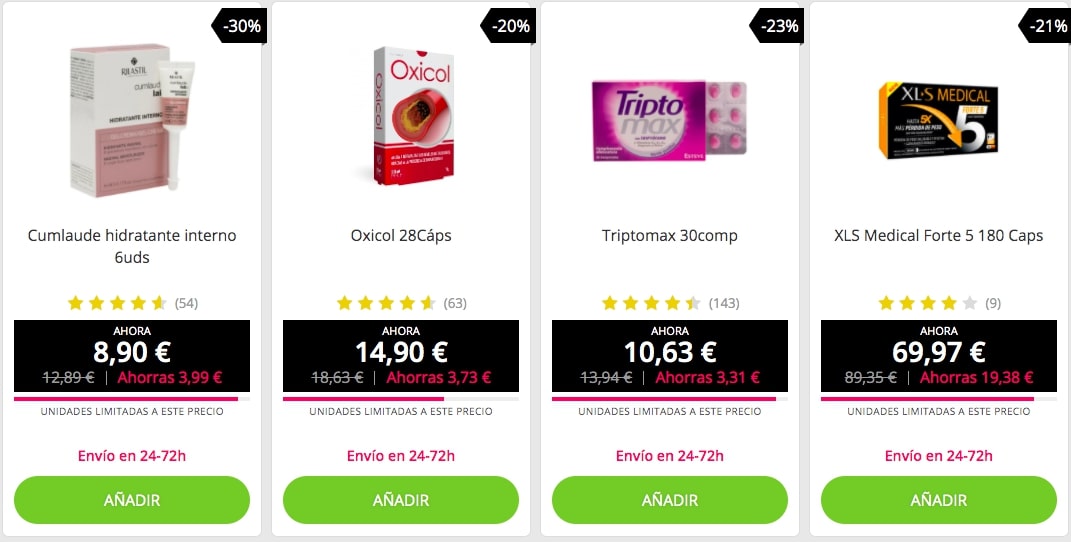Screen dimensions: 1071x542
Task: Open the Oxicol 28Cáps title link
Action: pos(401,236)
